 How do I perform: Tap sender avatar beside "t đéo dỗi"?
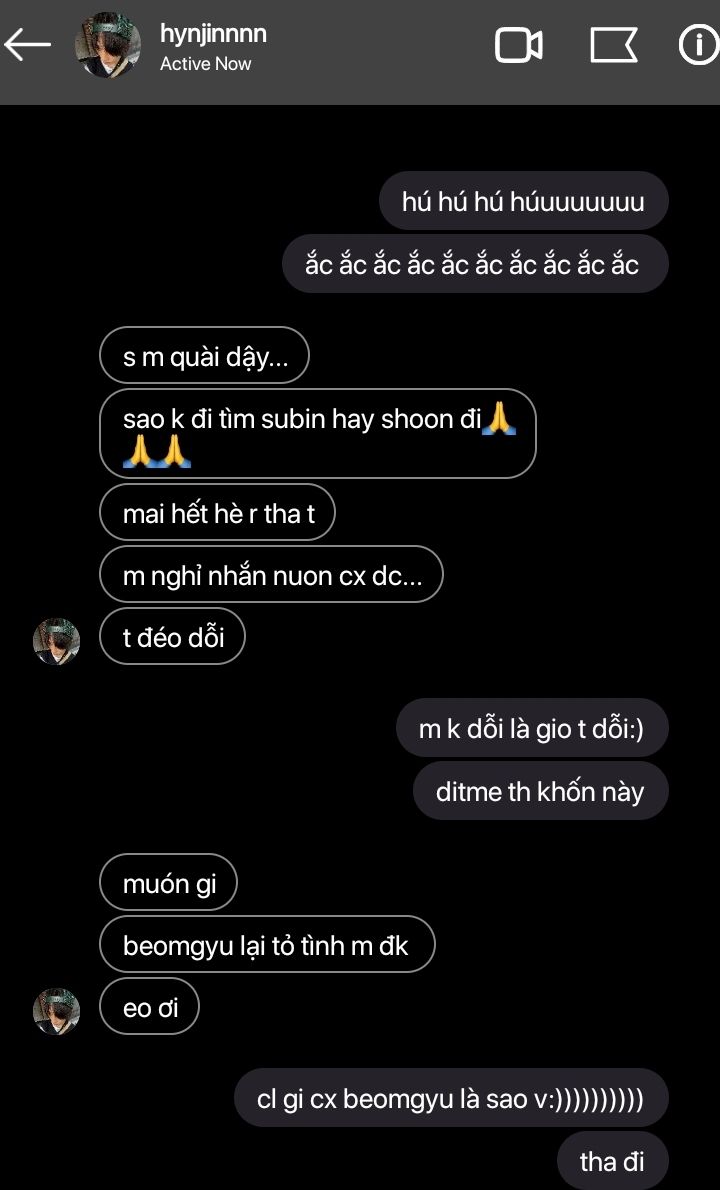tap(56, 641)
